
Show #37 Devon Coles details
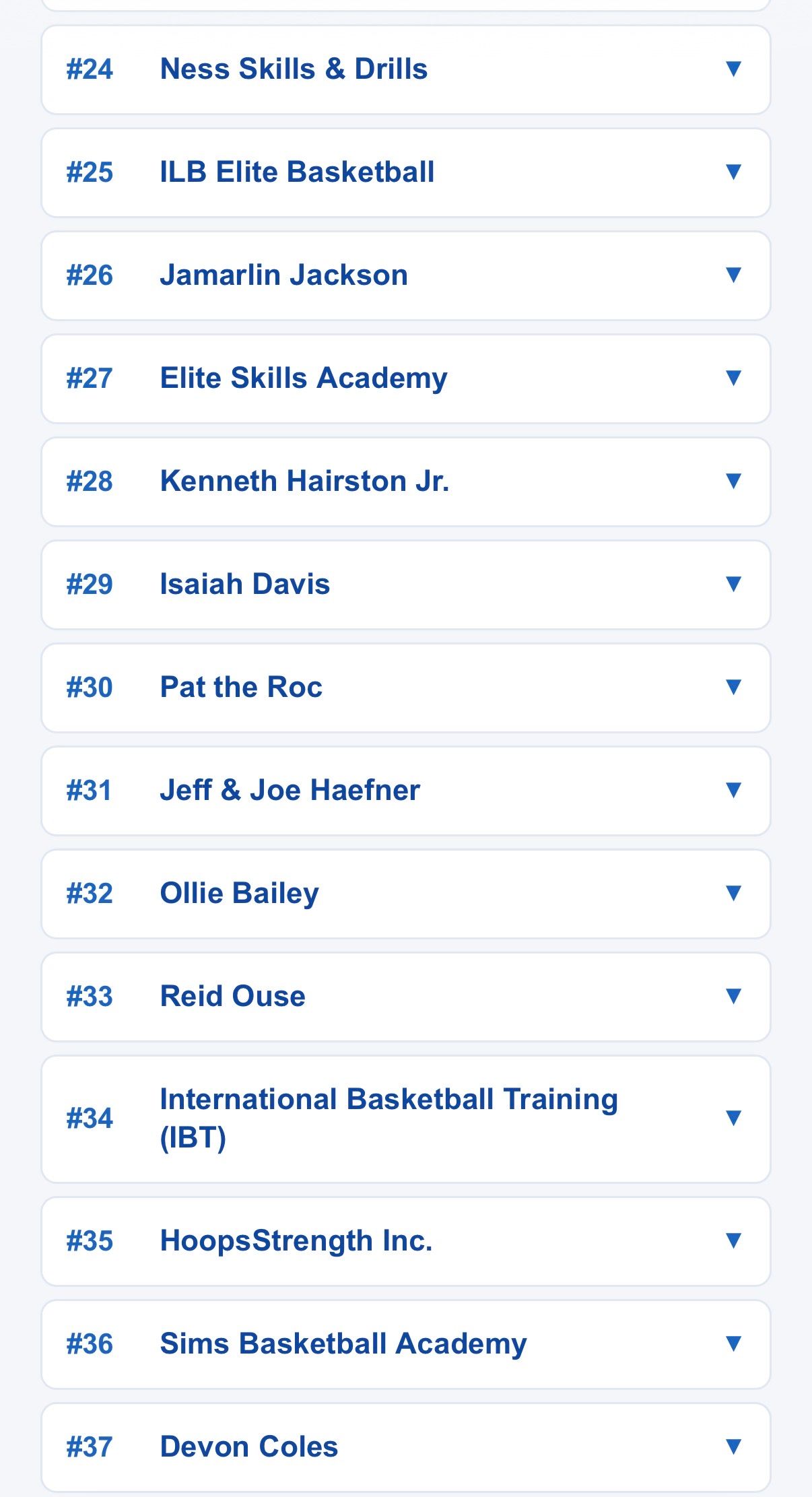pos(405,1446)
